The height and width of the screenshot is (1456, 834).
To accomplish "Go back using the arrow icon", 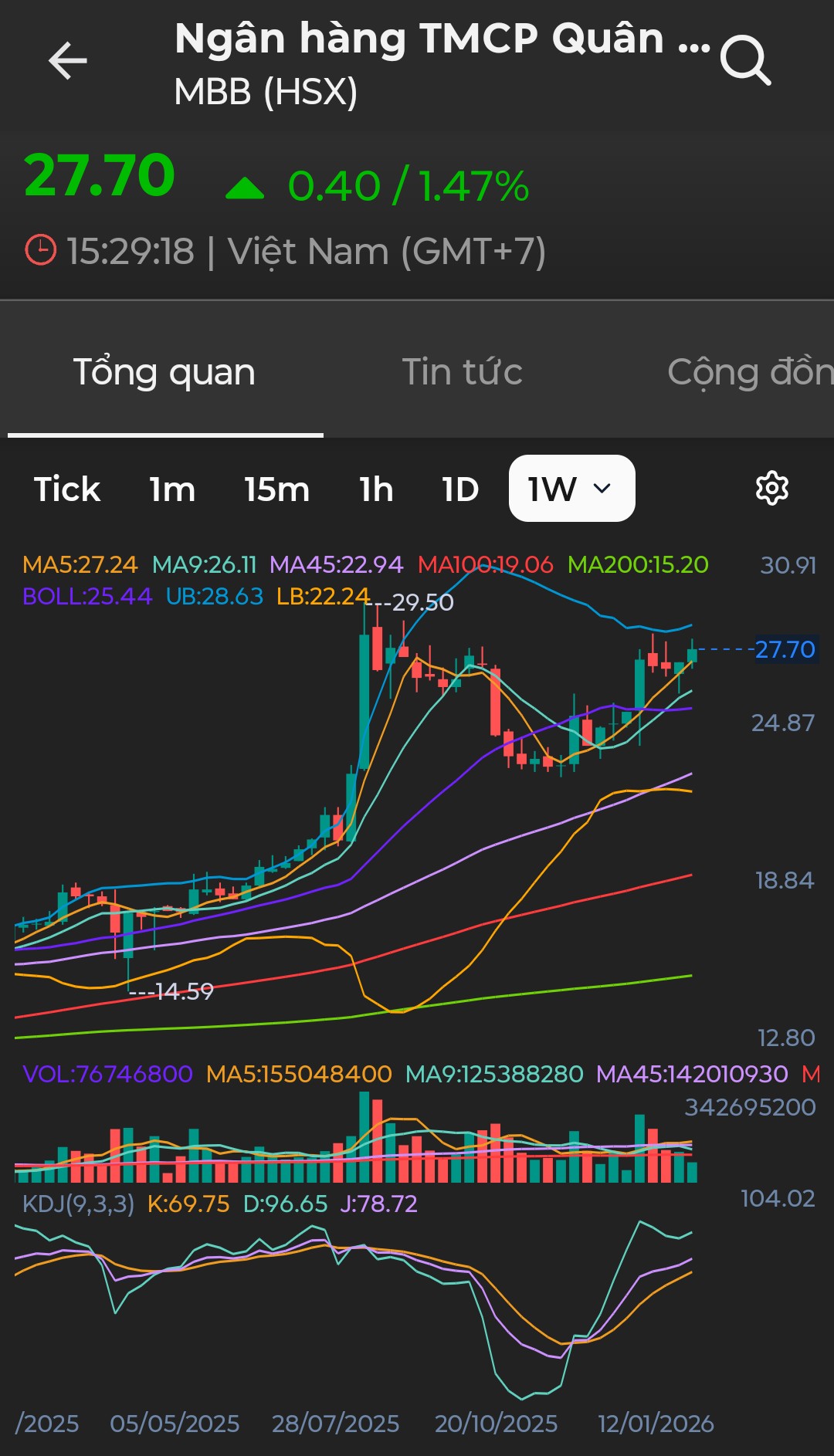I will 68,61.
